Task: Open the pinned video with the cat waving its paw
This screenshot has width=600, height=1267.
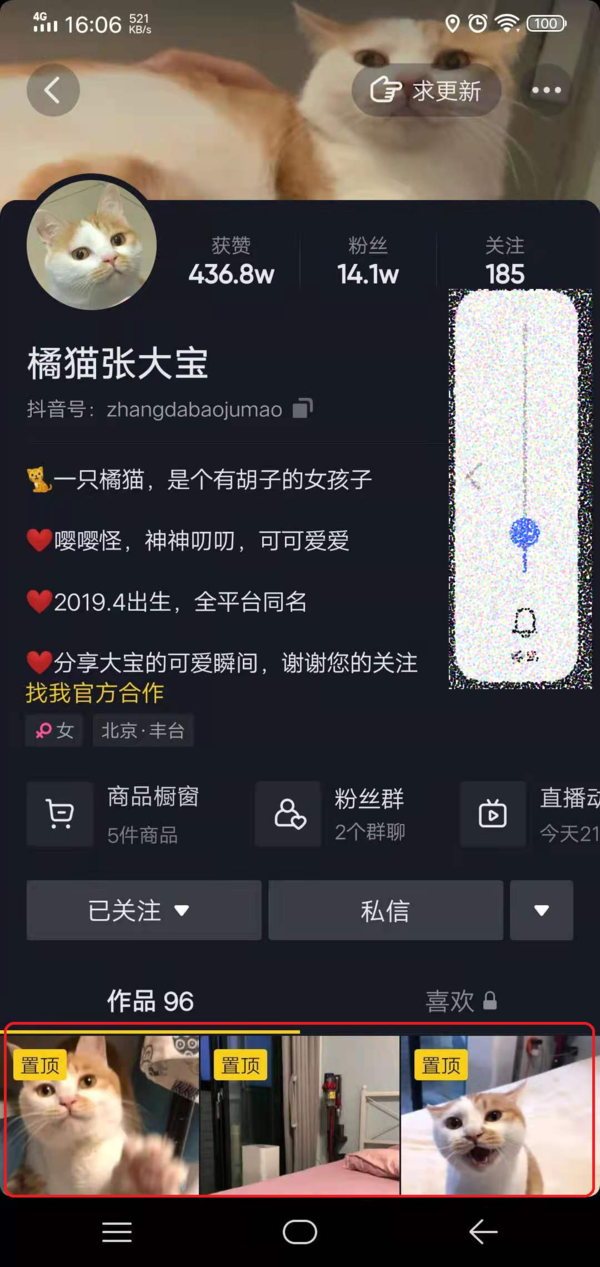Action: [100, 1115]
